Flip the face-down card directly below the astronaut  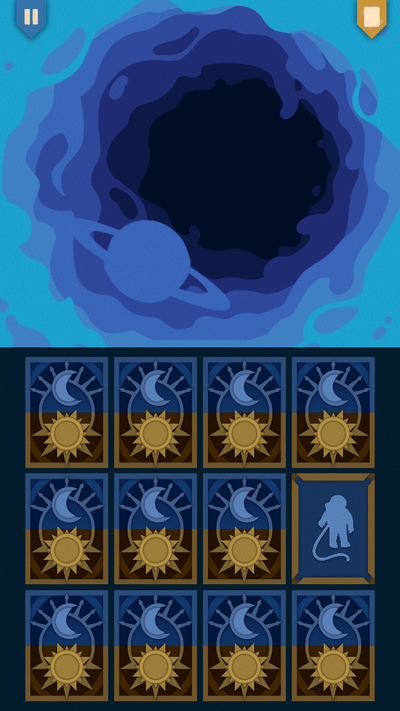pyautogui.click(x=333, y=645)
